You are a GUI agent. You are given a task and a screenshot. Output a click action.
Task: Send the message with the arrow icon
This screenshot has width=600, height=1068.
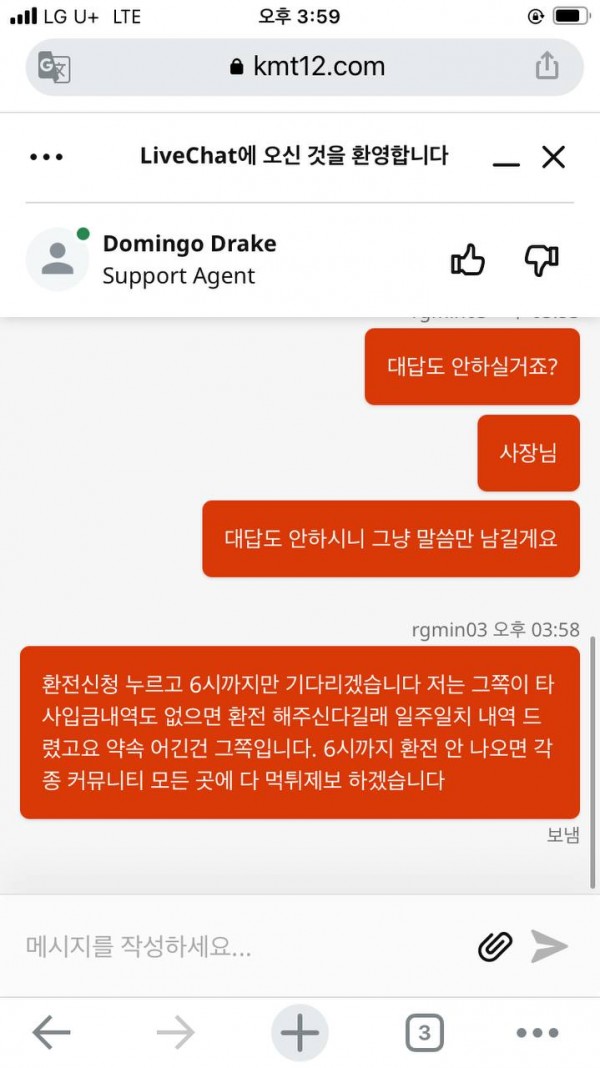549,945
